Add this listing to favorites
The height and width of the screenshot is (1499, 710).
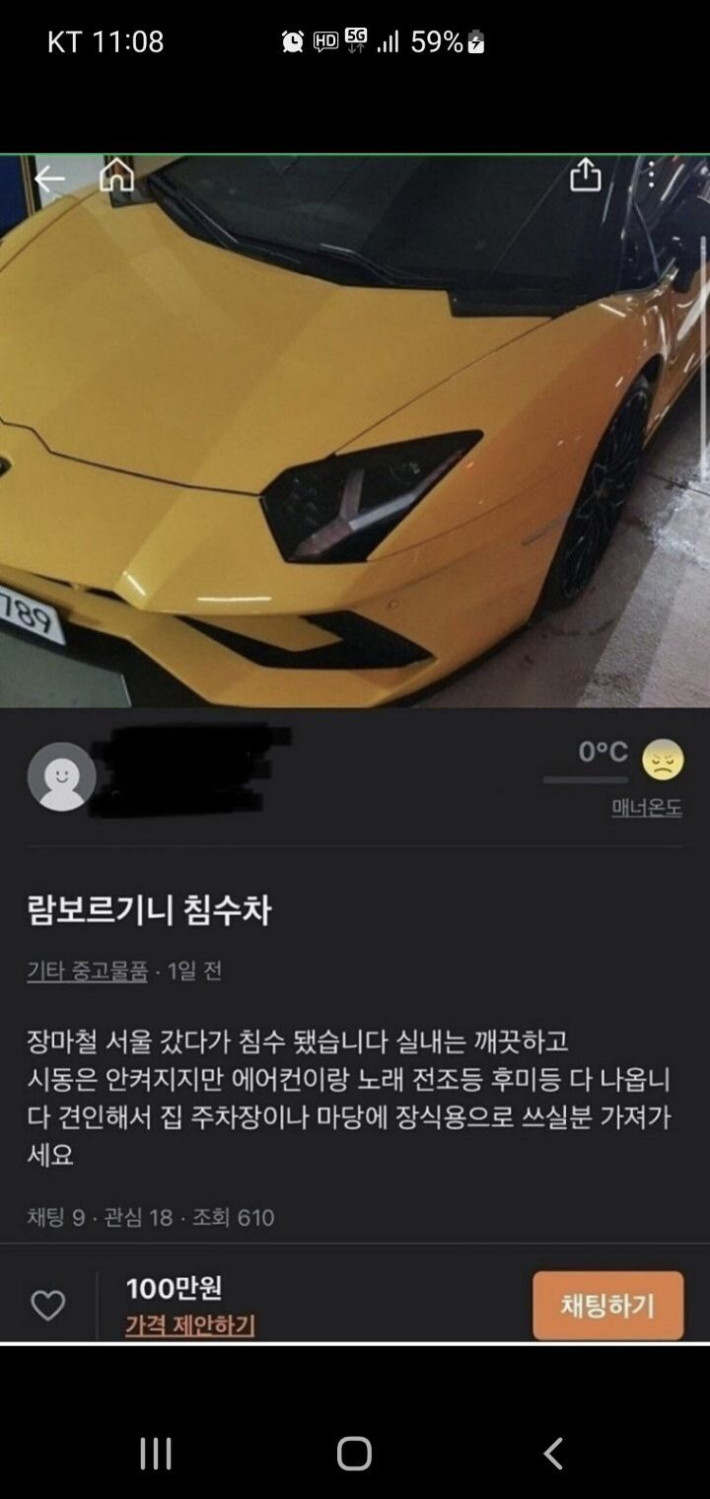pos(48,1305)
